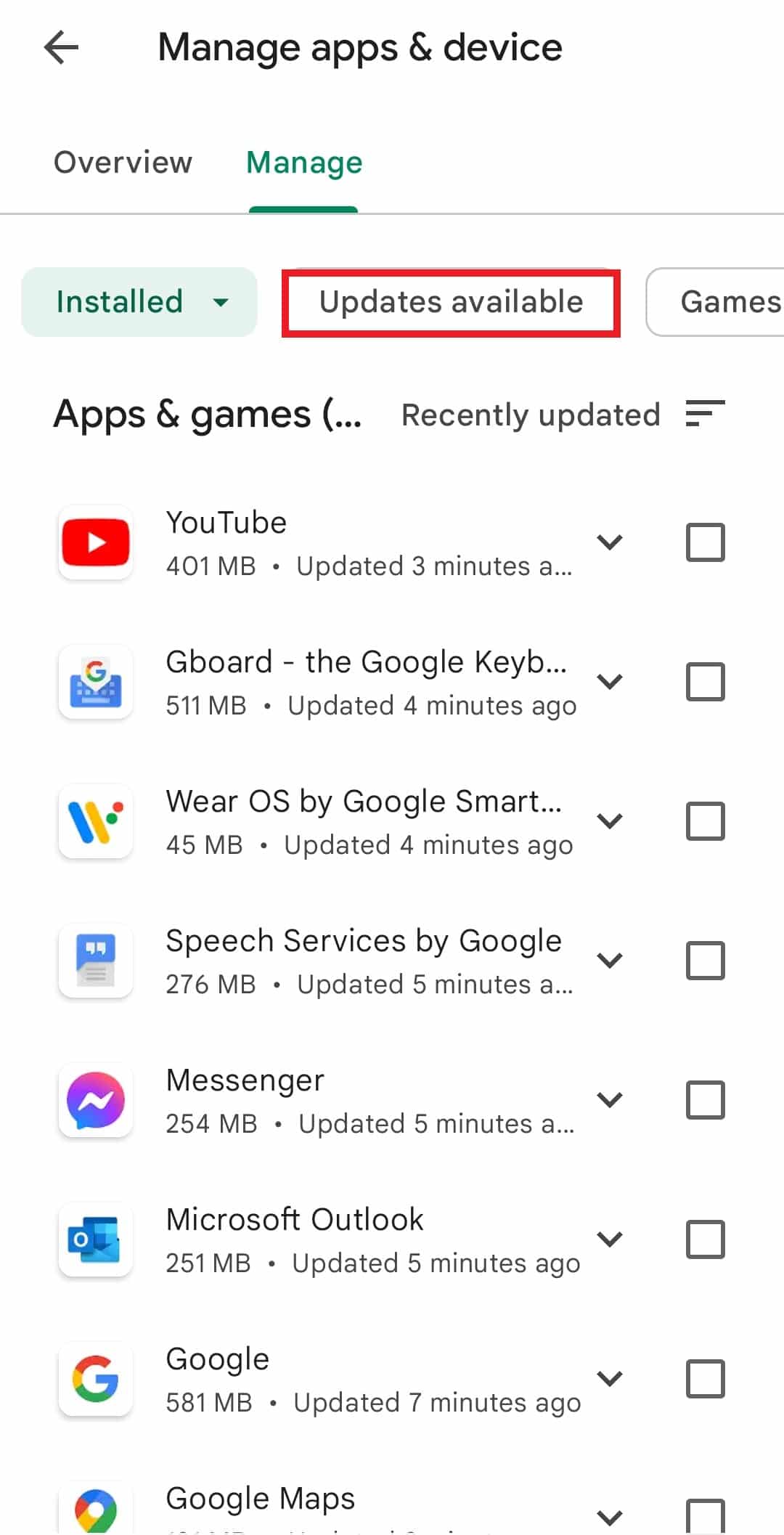Tick the Microsoft Outlook checkbox
The height and width of the screenshot is (1535, 784).
(x=705, y=1239)
